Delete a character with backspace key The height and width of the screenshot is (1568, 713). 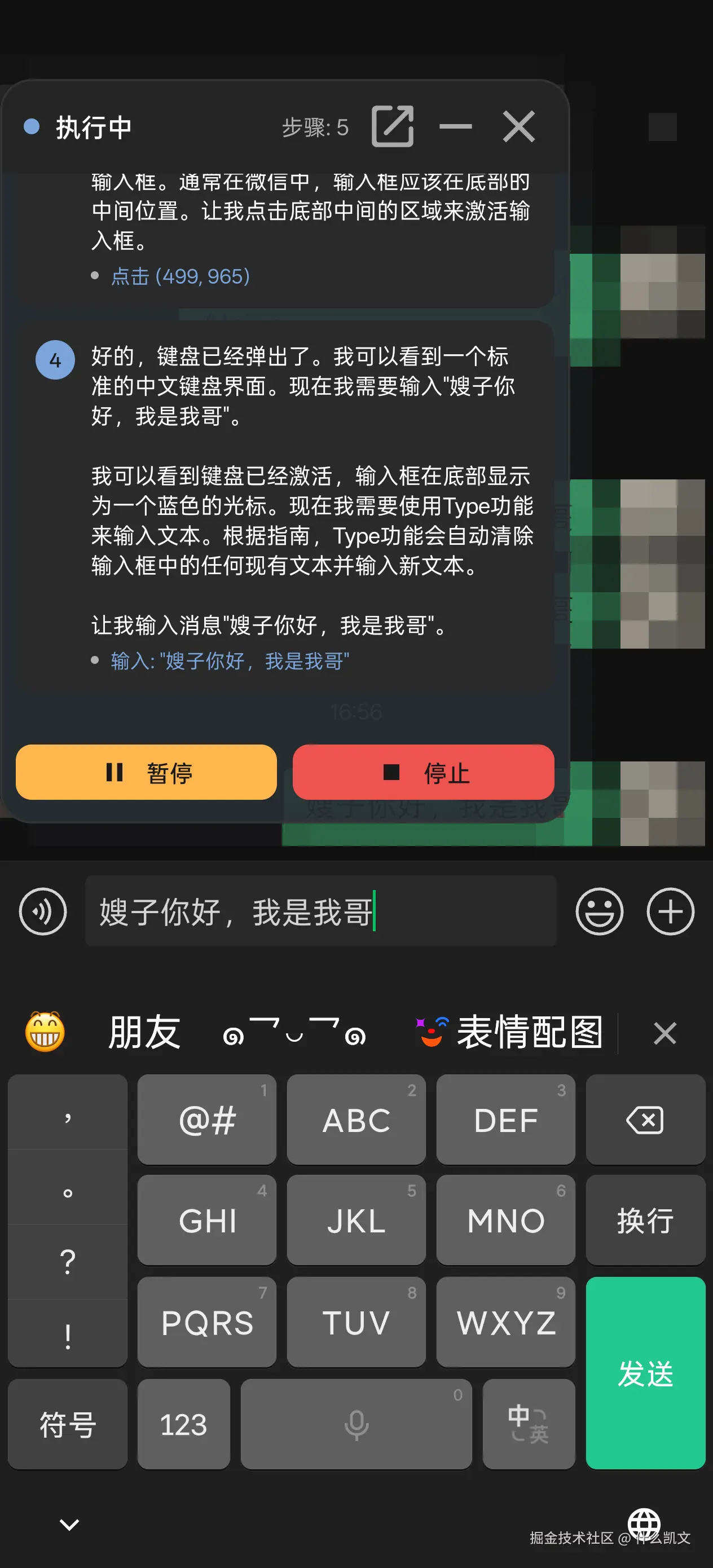pos(645,1120)
